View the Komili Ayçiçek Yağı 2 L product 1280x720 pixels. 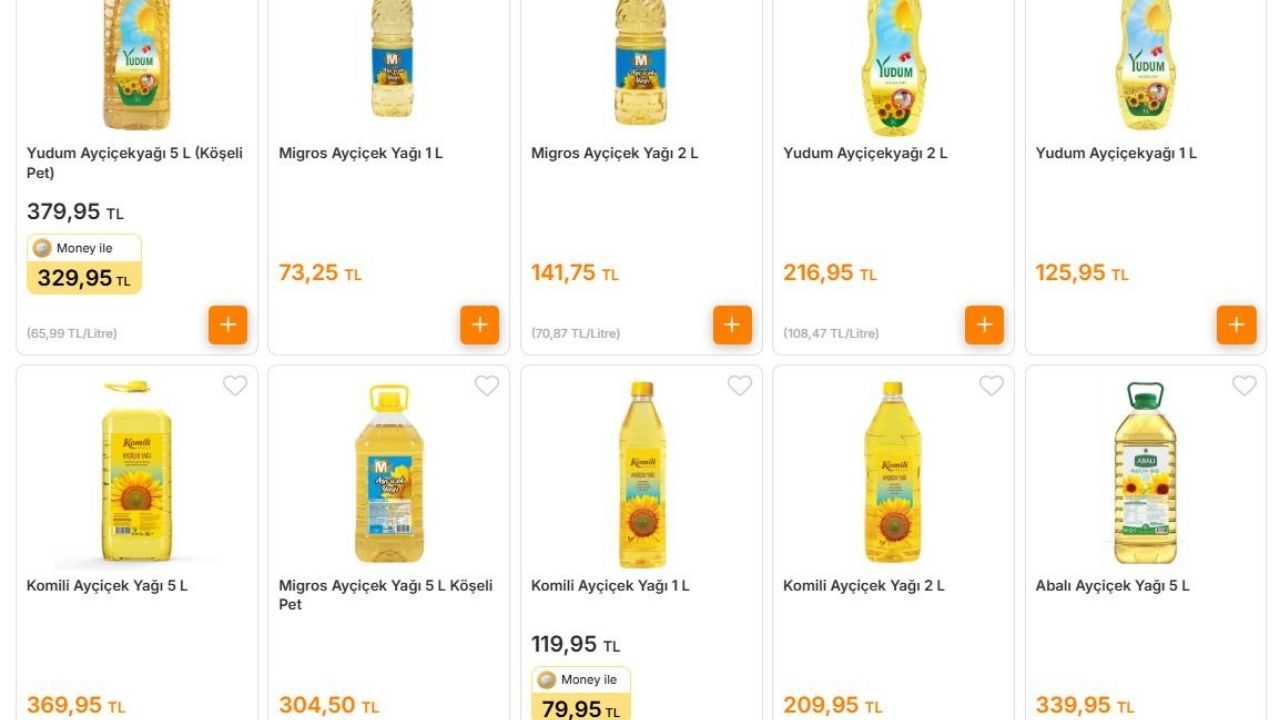[x=864, y=586]
